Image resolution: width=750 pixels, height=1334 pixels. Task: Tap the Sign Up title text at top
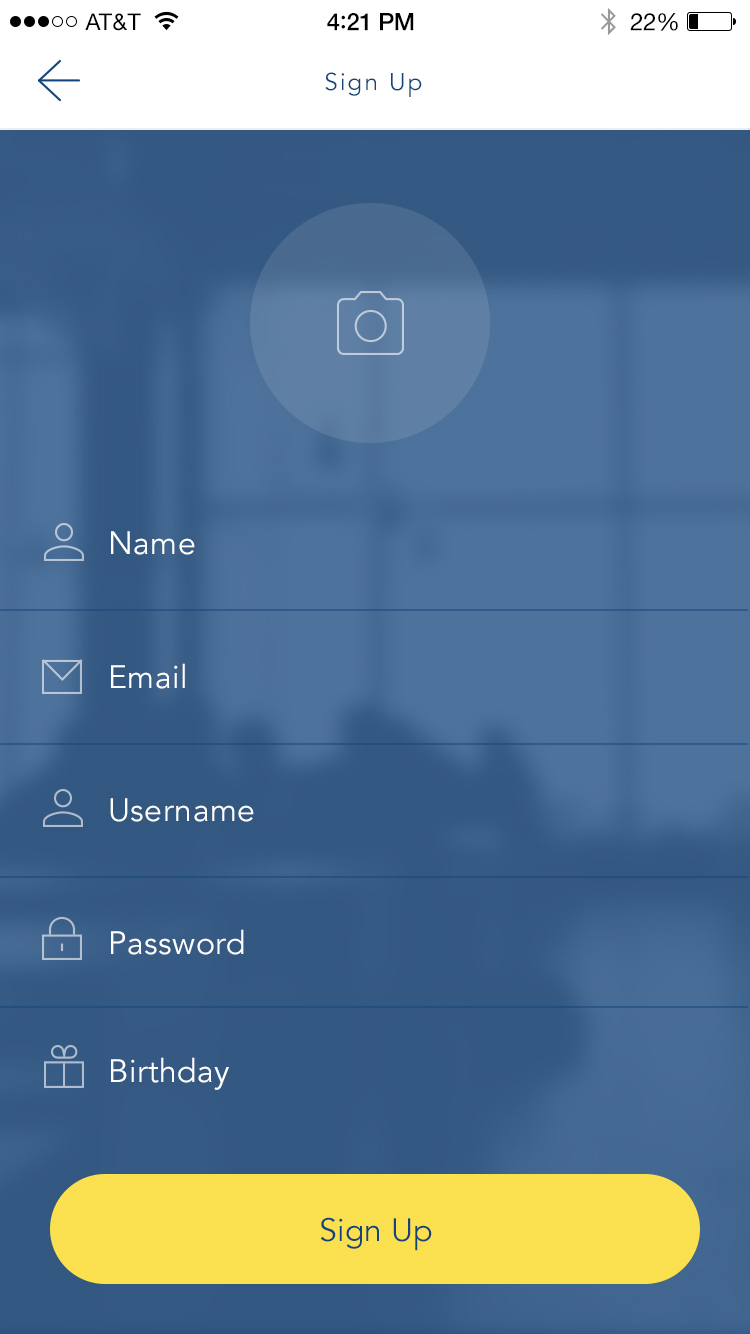[373, 82]
